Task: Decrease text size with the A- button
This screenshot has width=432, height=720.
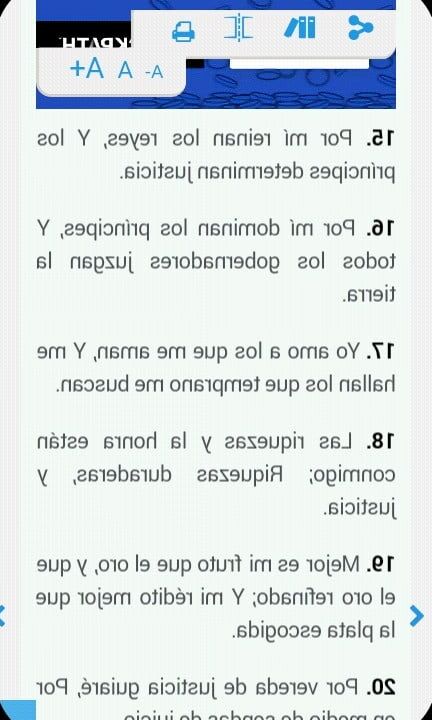Action: pos(154,72)
